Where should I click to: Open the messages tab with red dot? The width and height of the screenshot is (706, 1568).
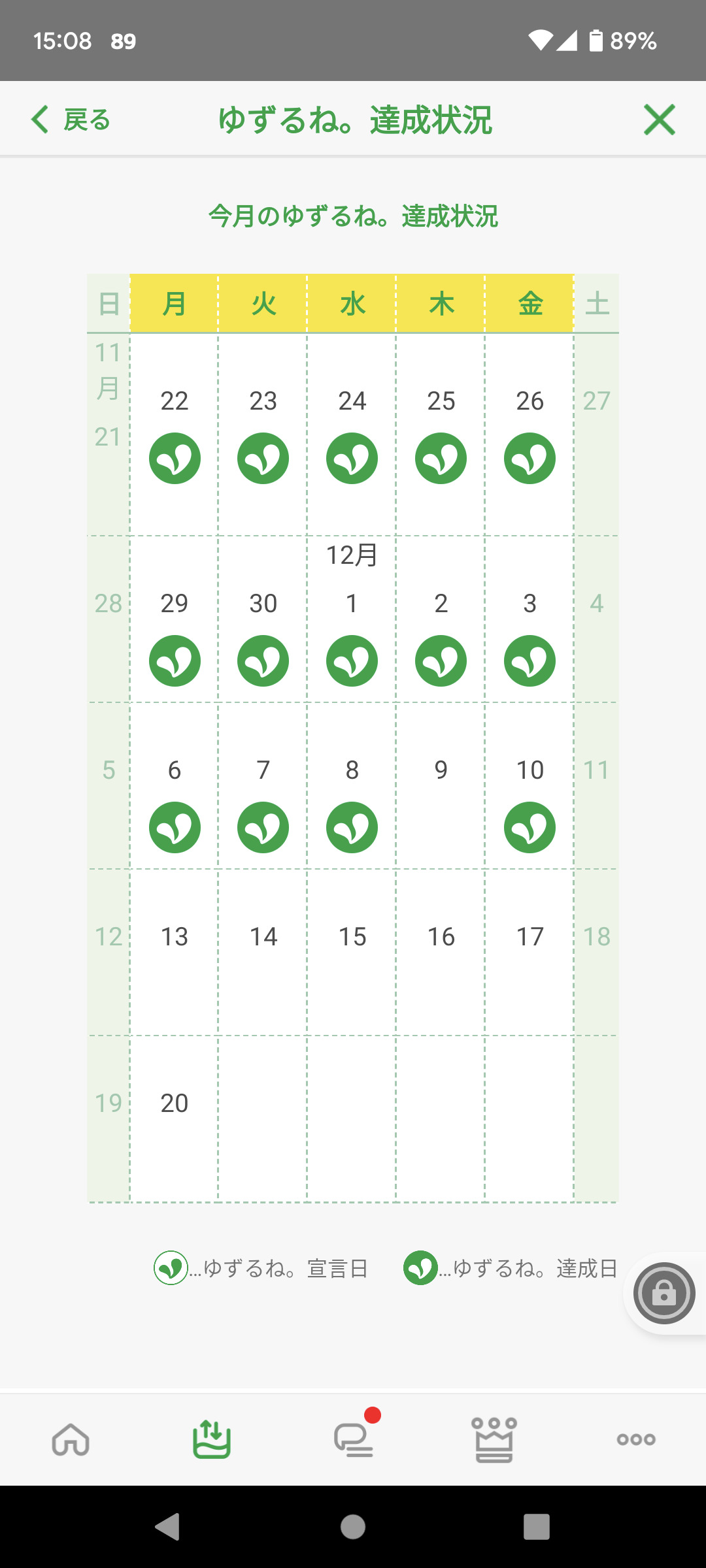tap(354, 1440)
